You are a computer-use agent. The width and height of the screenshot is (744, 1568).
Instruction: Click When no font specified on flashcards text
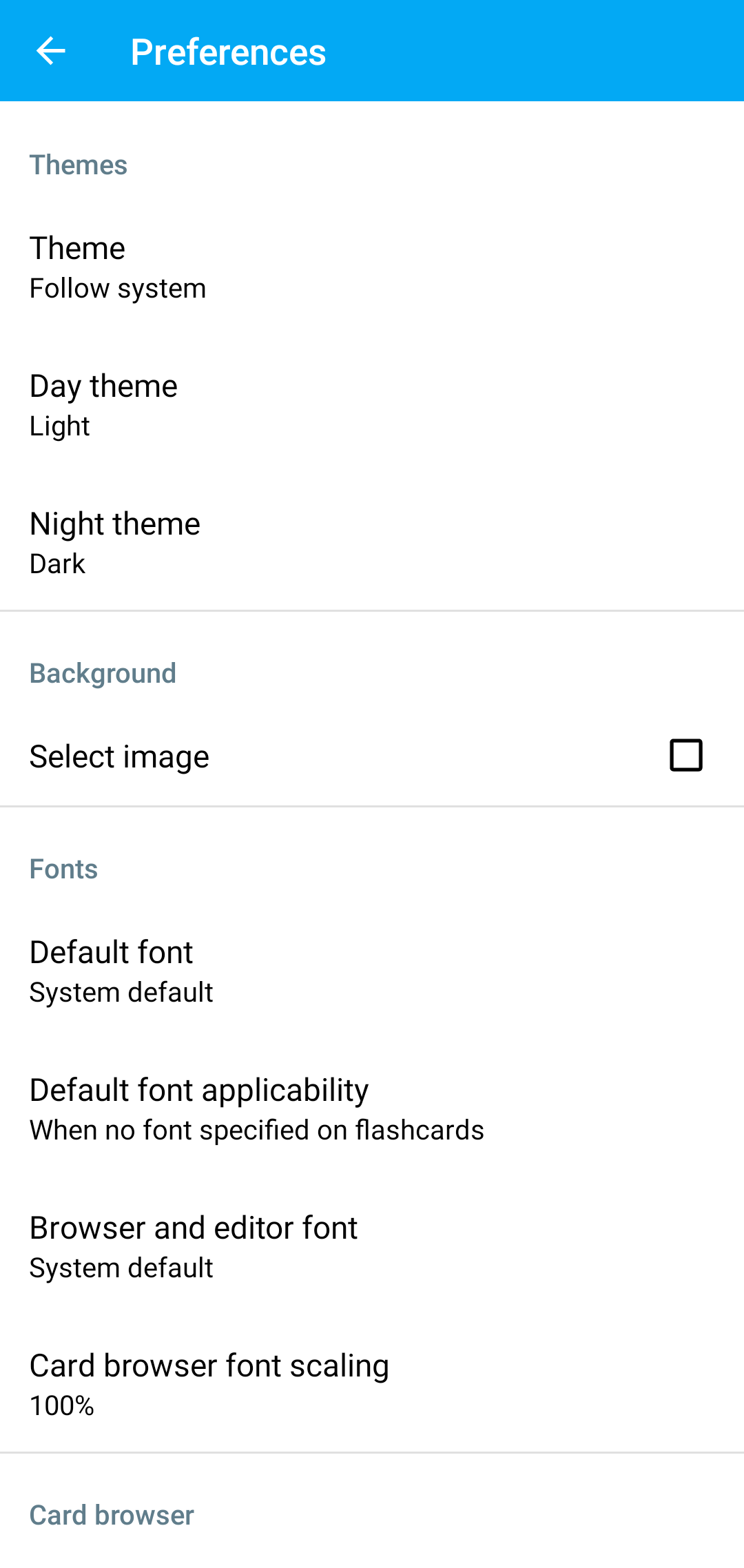tap(256, 1130)
